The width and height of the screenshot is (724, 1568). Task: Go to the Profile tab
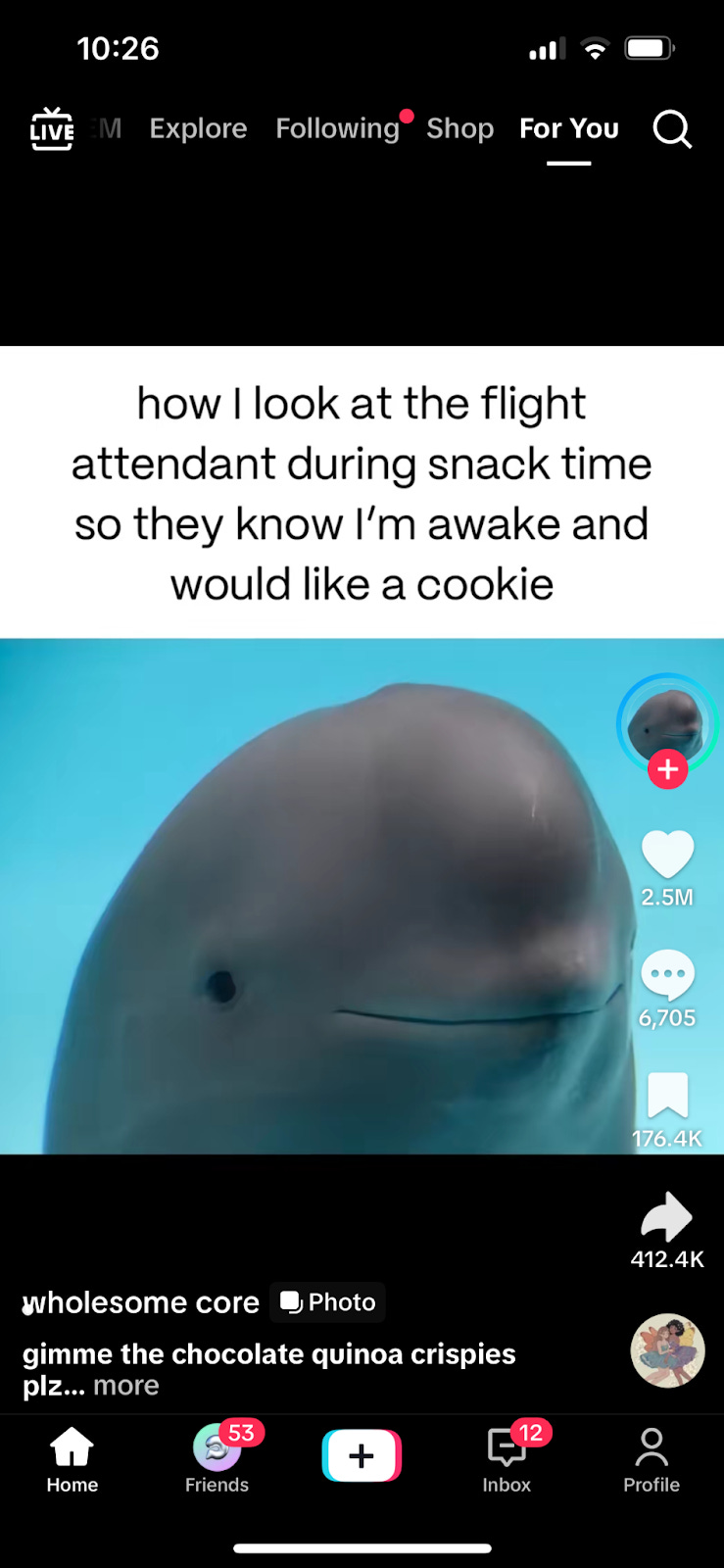(652, 1459)
